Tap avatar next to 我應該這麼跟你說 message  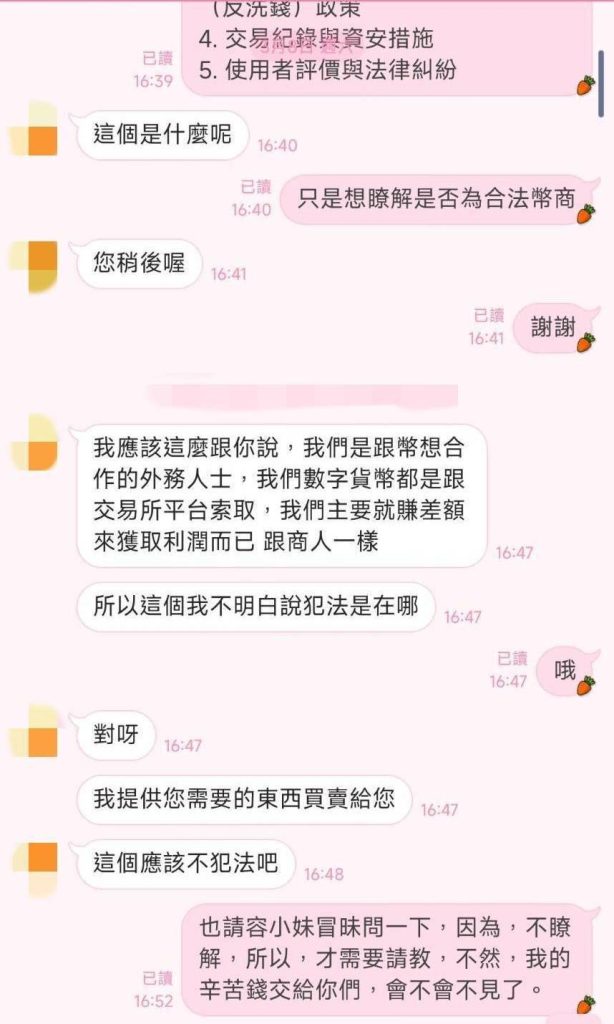pyautogui.click(x=35, y=443)
